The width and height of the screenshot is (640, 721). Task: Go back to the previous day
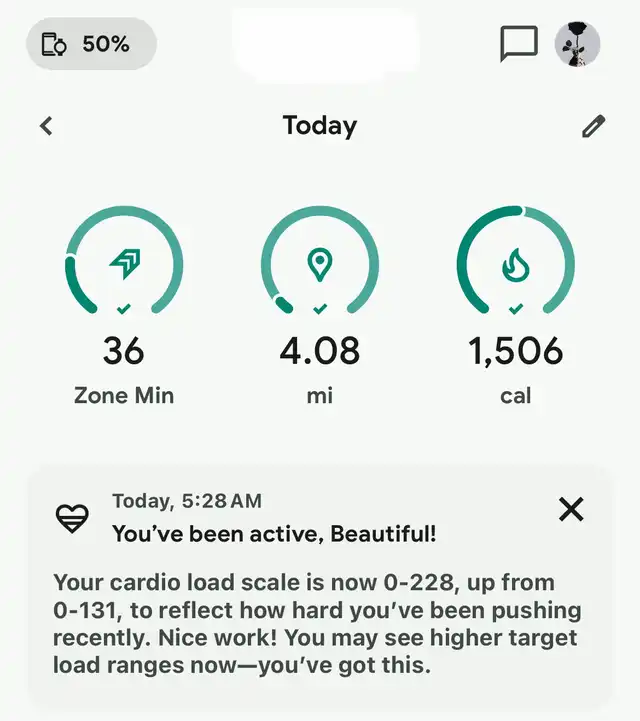(46, 126)
